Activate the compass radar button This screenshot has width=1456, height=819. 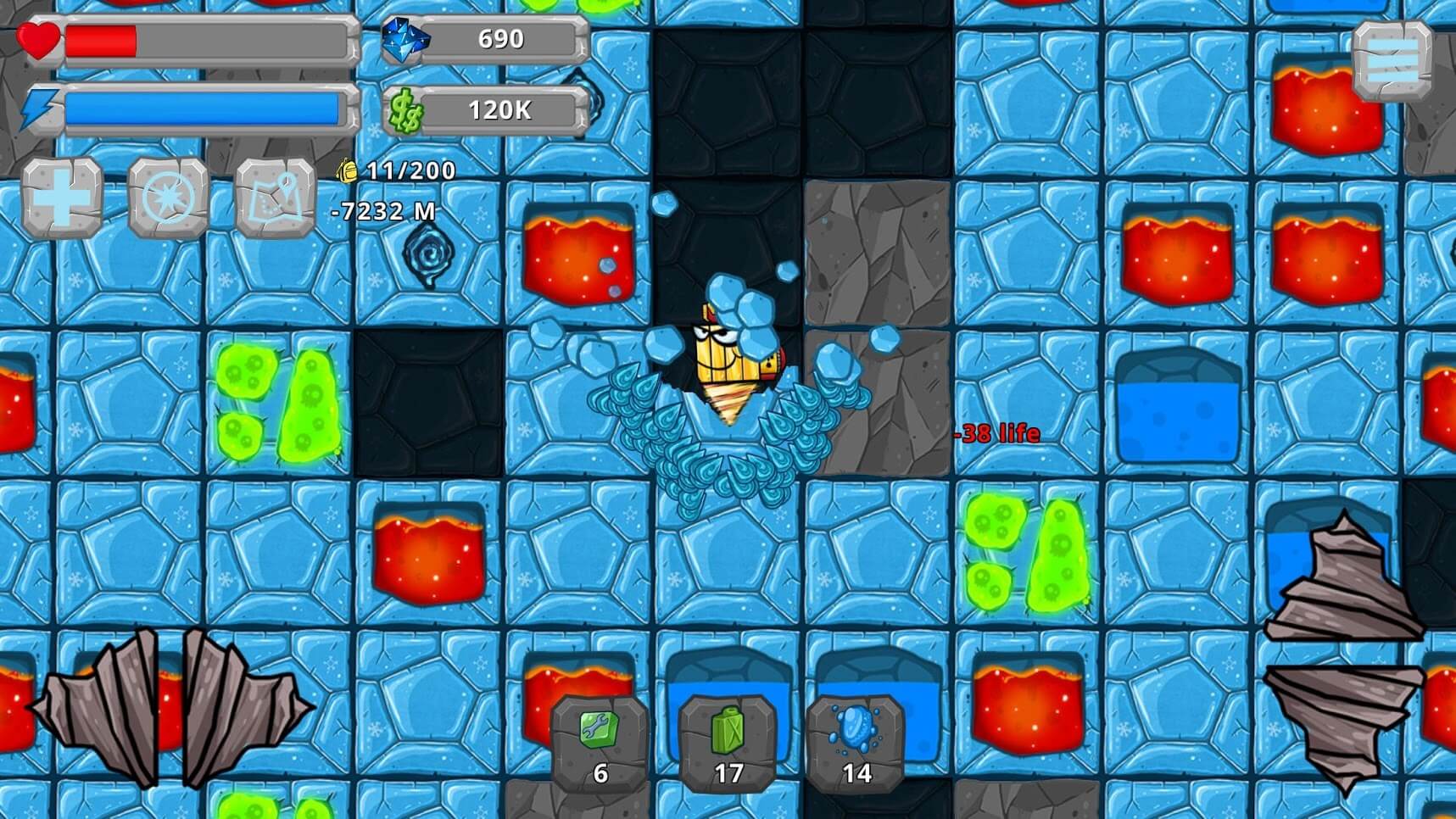tap(168, 198)
